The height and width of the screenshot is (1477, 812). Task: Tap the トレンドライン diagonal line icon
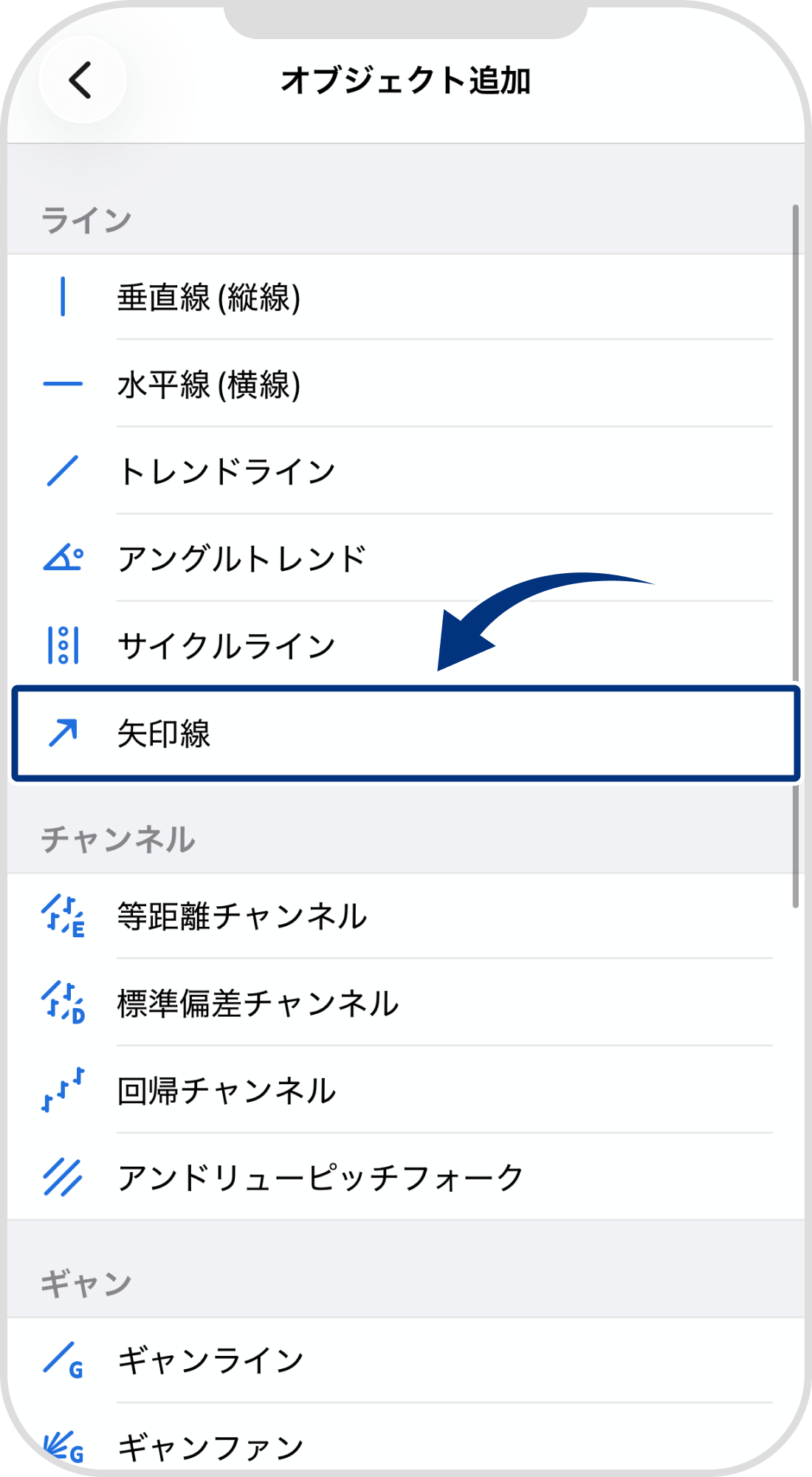pyautogui.click(x=63, y=470)
